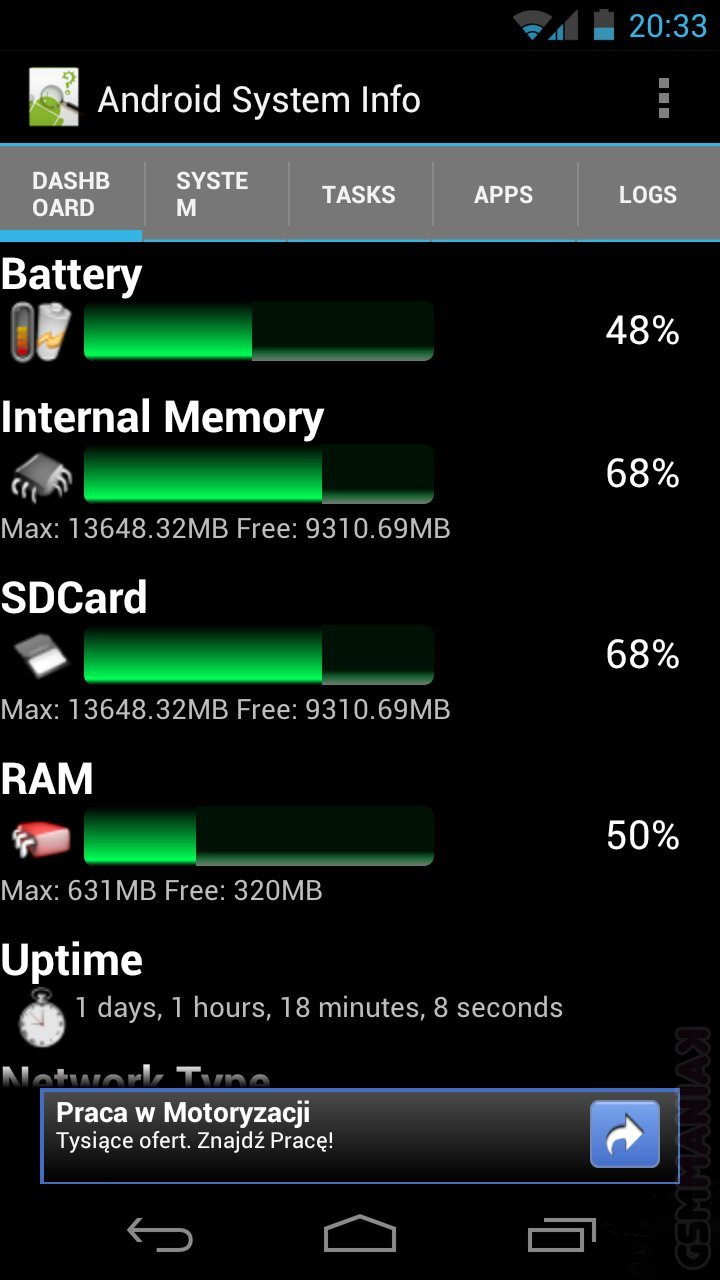
Task: Open recent apps from the navigation bar
Action: tap(561, 1235)
